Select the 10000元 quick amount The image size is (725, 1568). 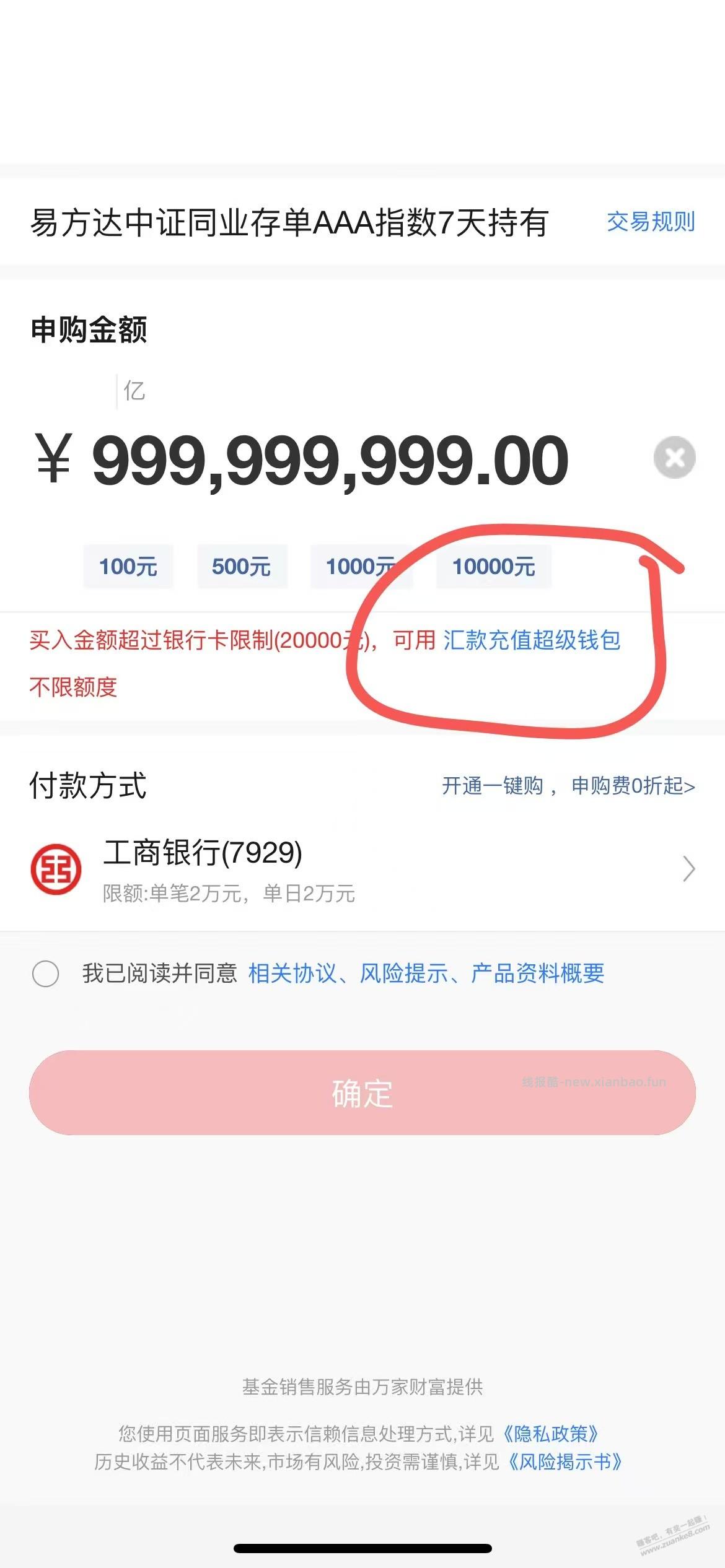493,565
